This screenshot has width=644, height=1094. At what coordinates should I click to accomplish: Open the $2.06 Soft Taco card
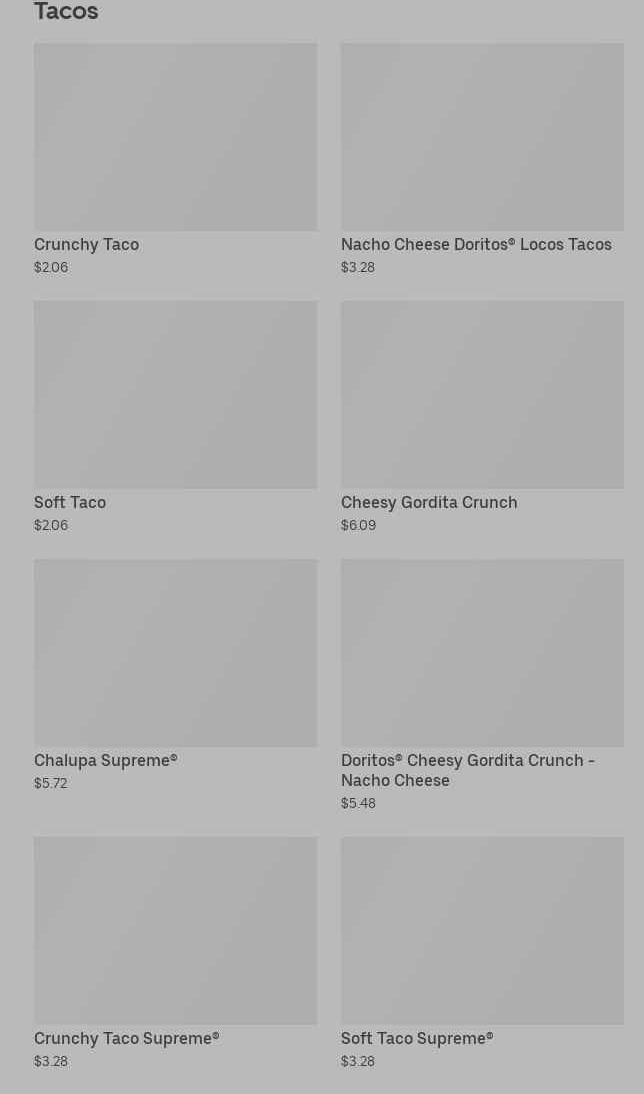[x=175, y=417]
